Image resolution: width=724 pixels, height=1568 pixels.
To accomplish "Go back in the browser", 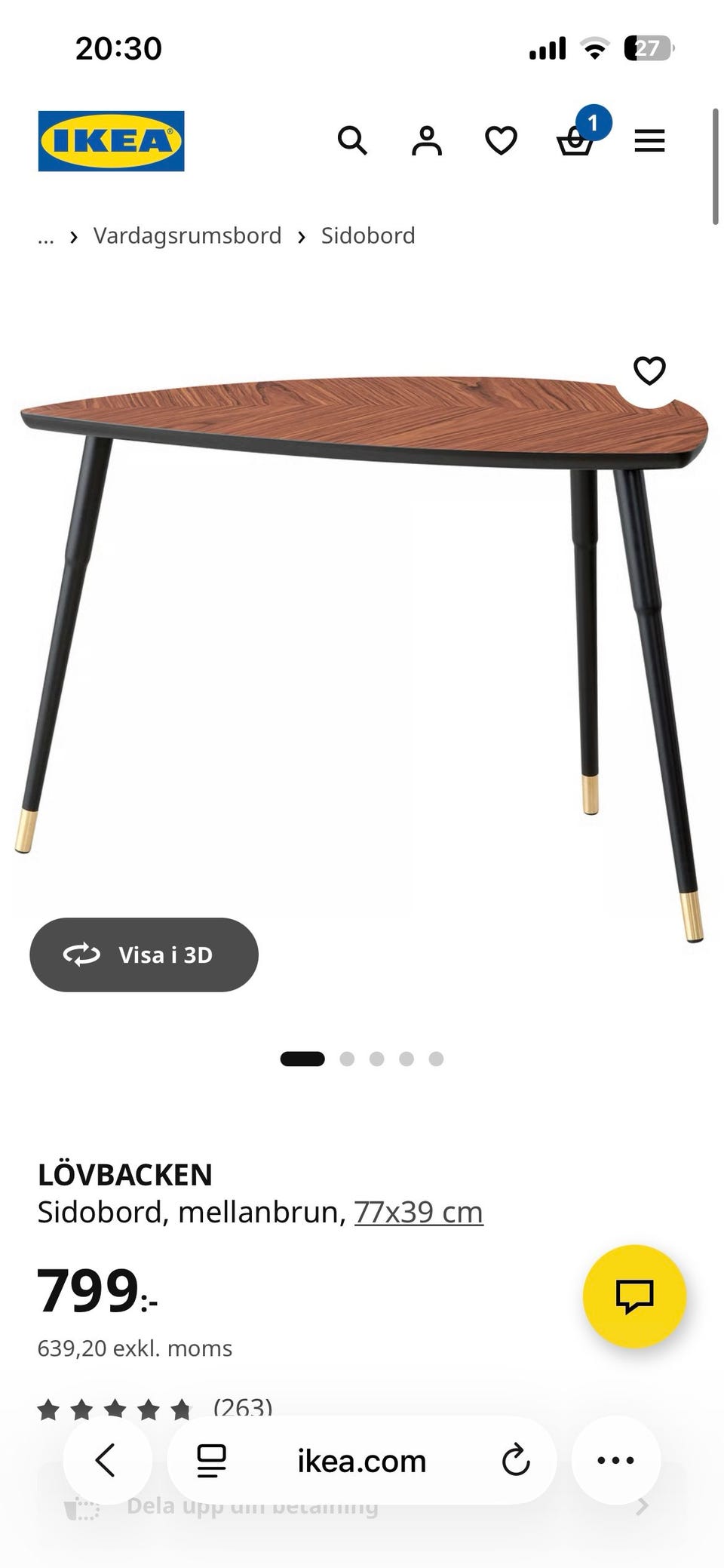I will click(107, 1460).
